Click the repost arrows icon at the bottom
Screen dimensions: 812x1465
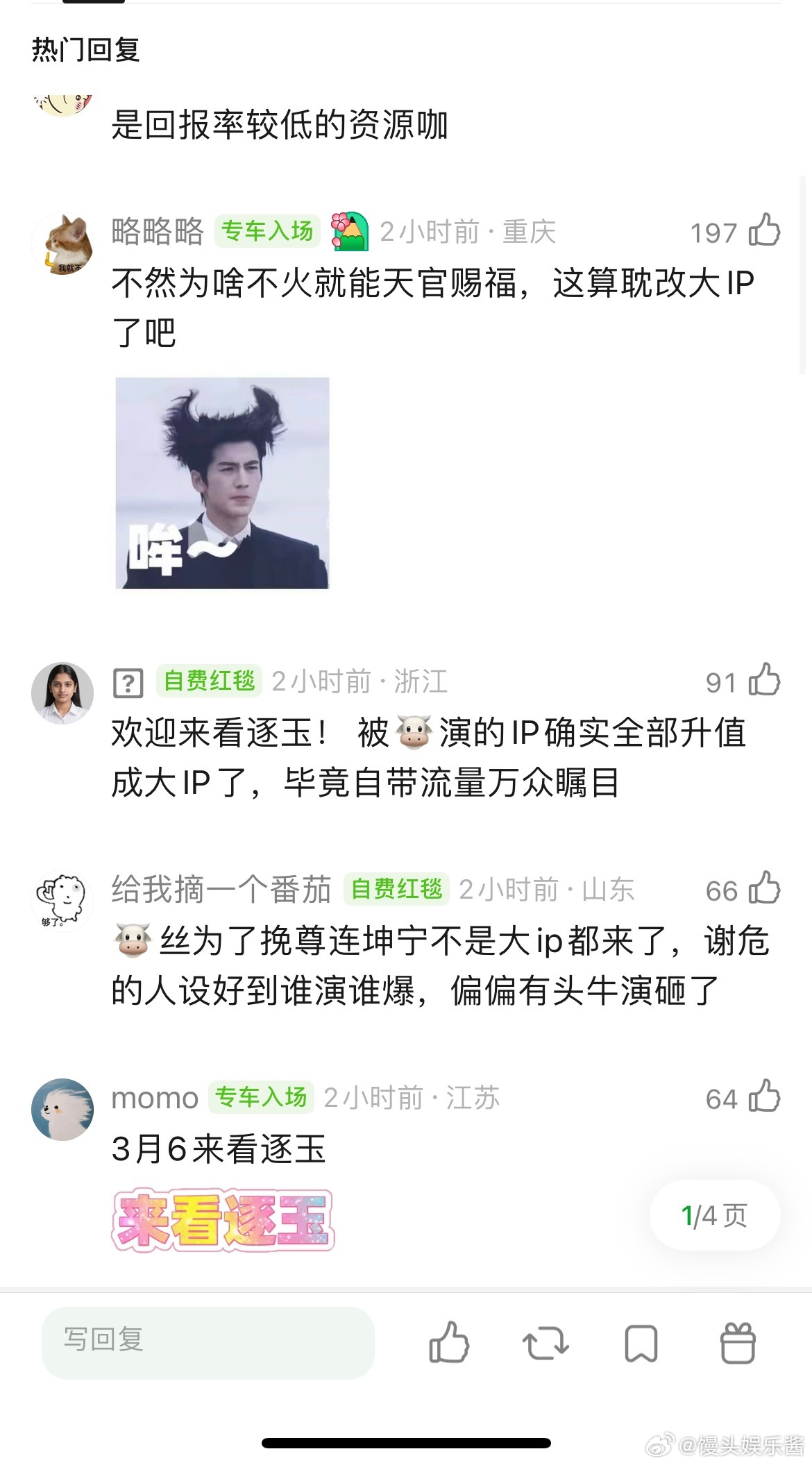click(x=545, y=1342)
